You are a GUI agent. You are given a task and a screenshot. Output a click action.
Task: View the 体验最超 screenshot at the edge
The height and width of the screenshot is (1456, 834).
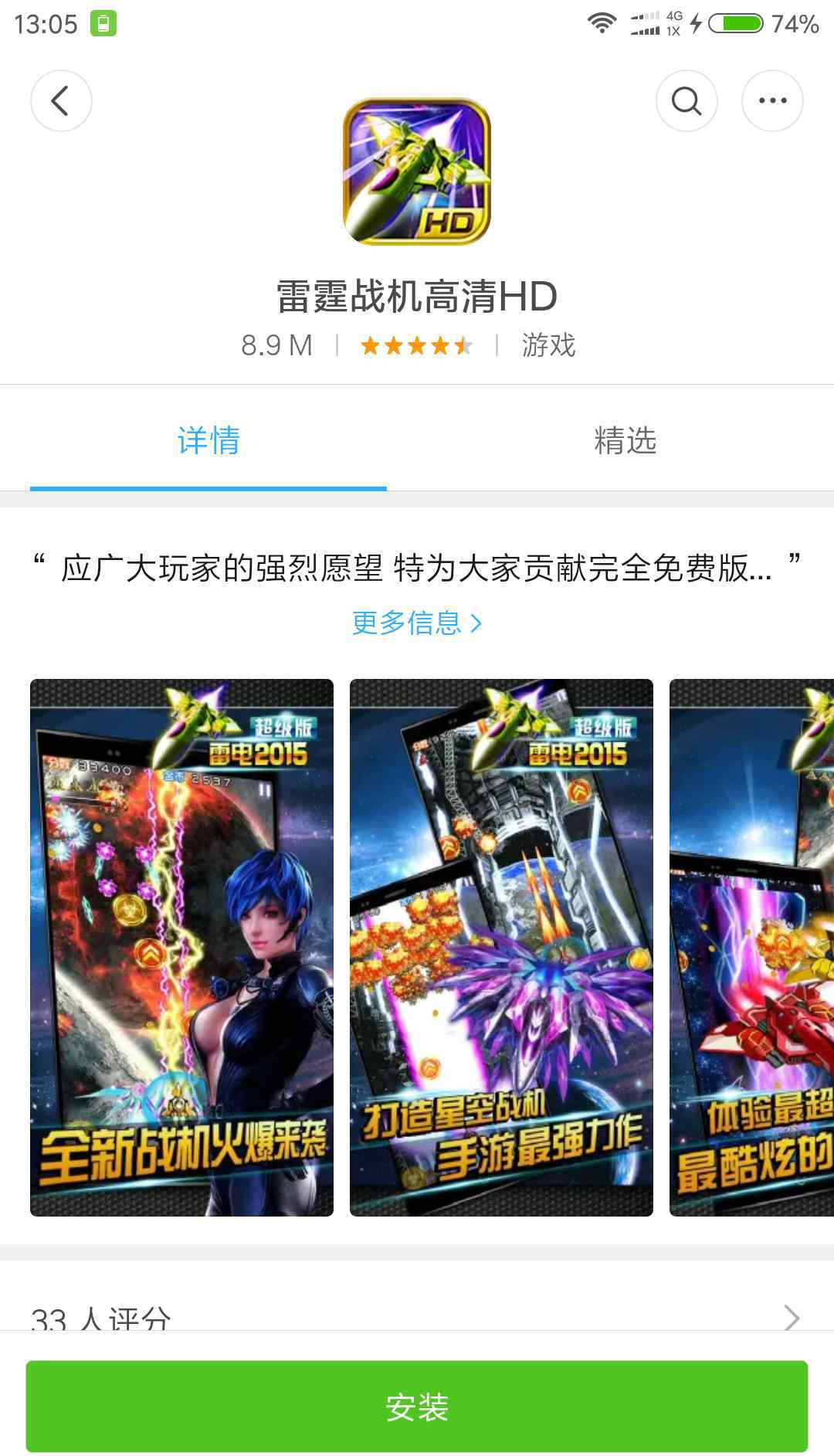[752, 947]
